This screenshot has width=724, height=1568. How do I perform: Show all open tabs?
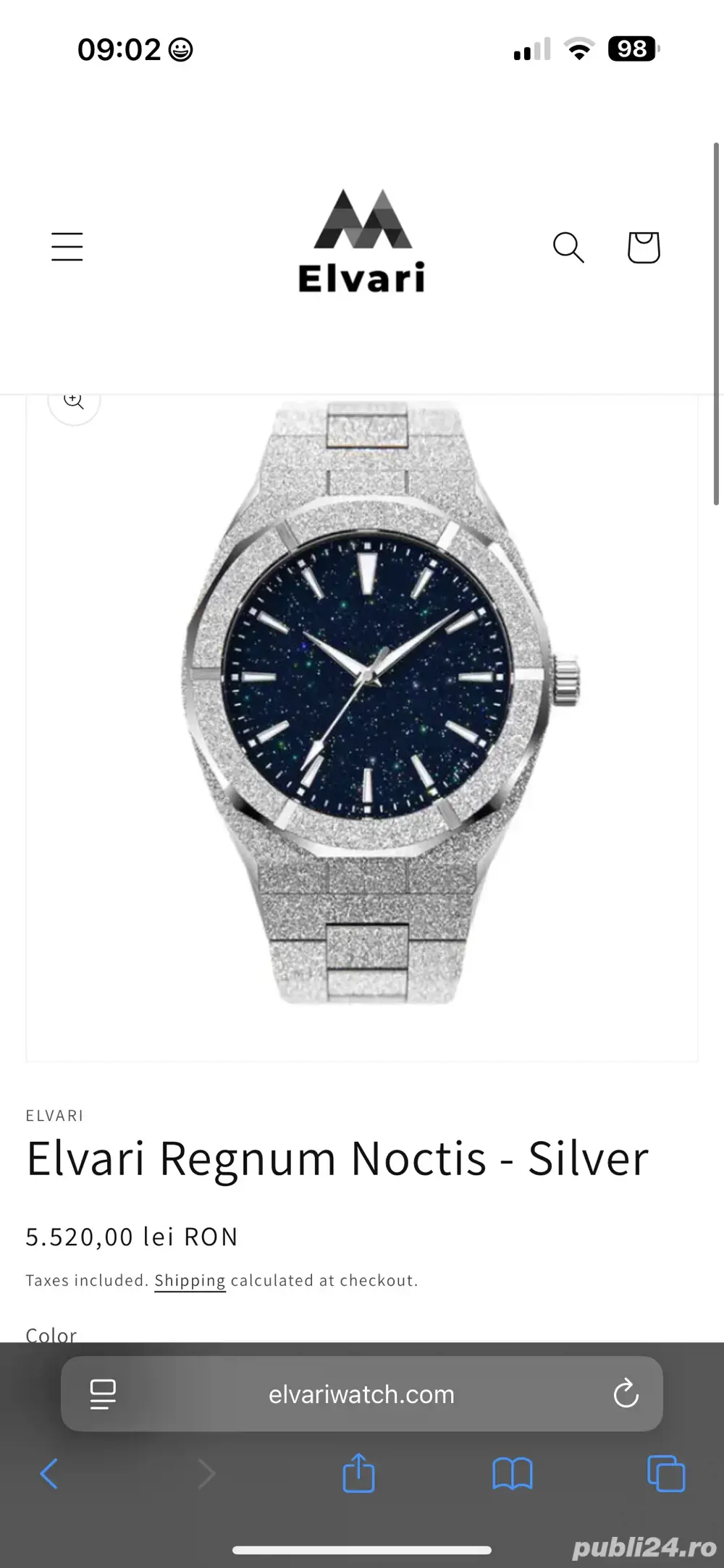click(665, 1474)
